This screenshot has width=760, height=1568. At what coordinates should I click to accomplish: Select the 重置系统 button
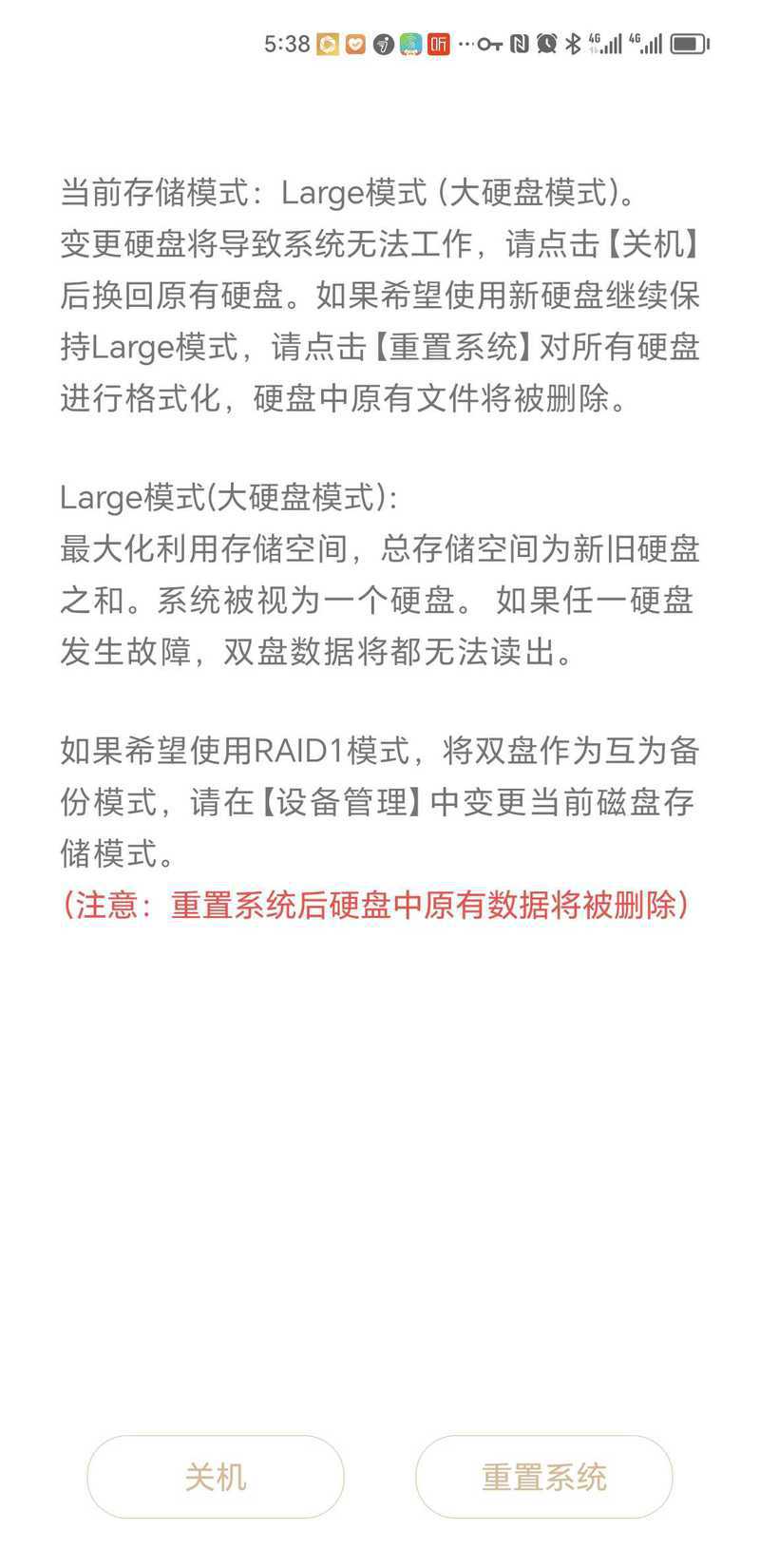(x=544, y=1477)
